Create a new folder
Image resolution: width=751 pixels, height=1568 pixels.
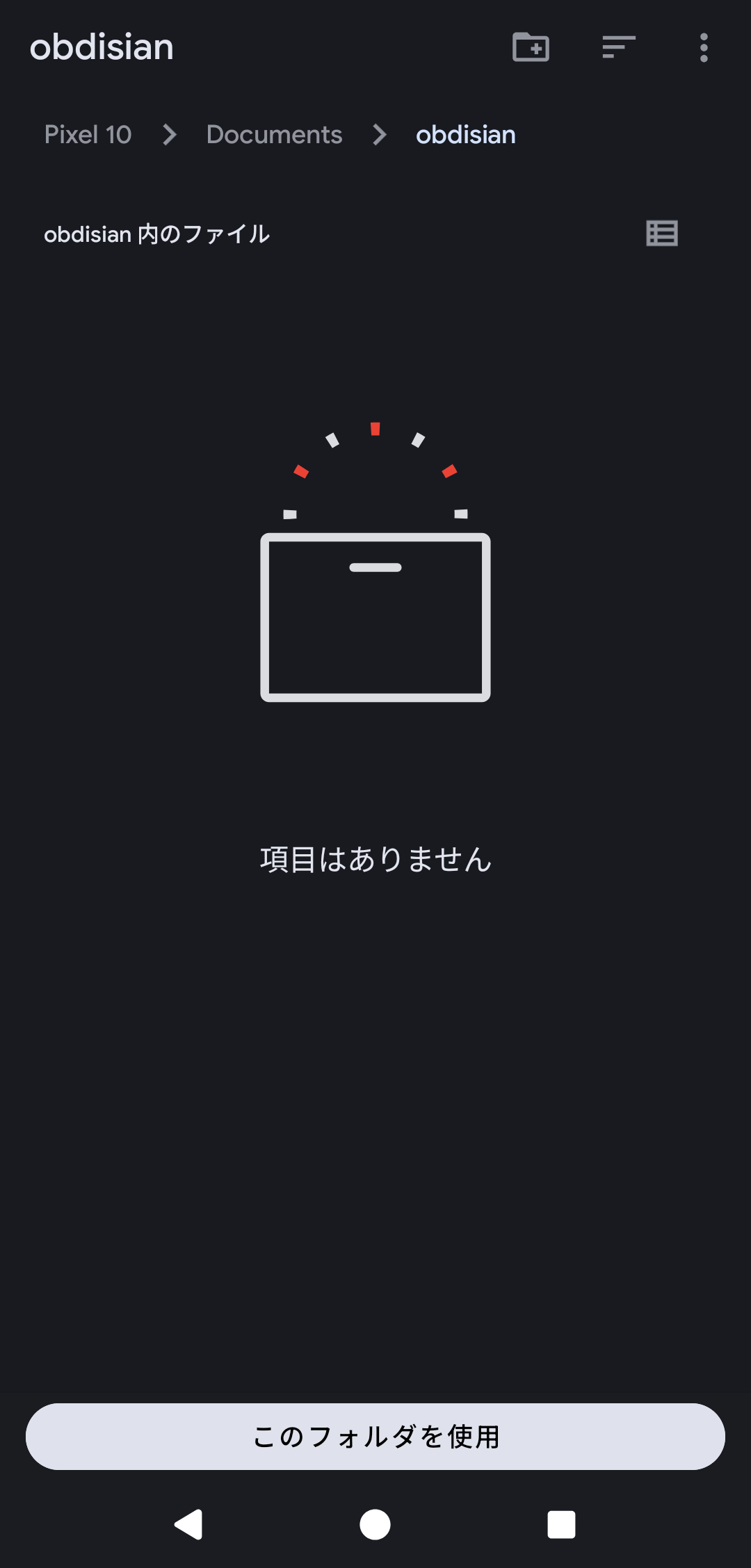point(531,47)
